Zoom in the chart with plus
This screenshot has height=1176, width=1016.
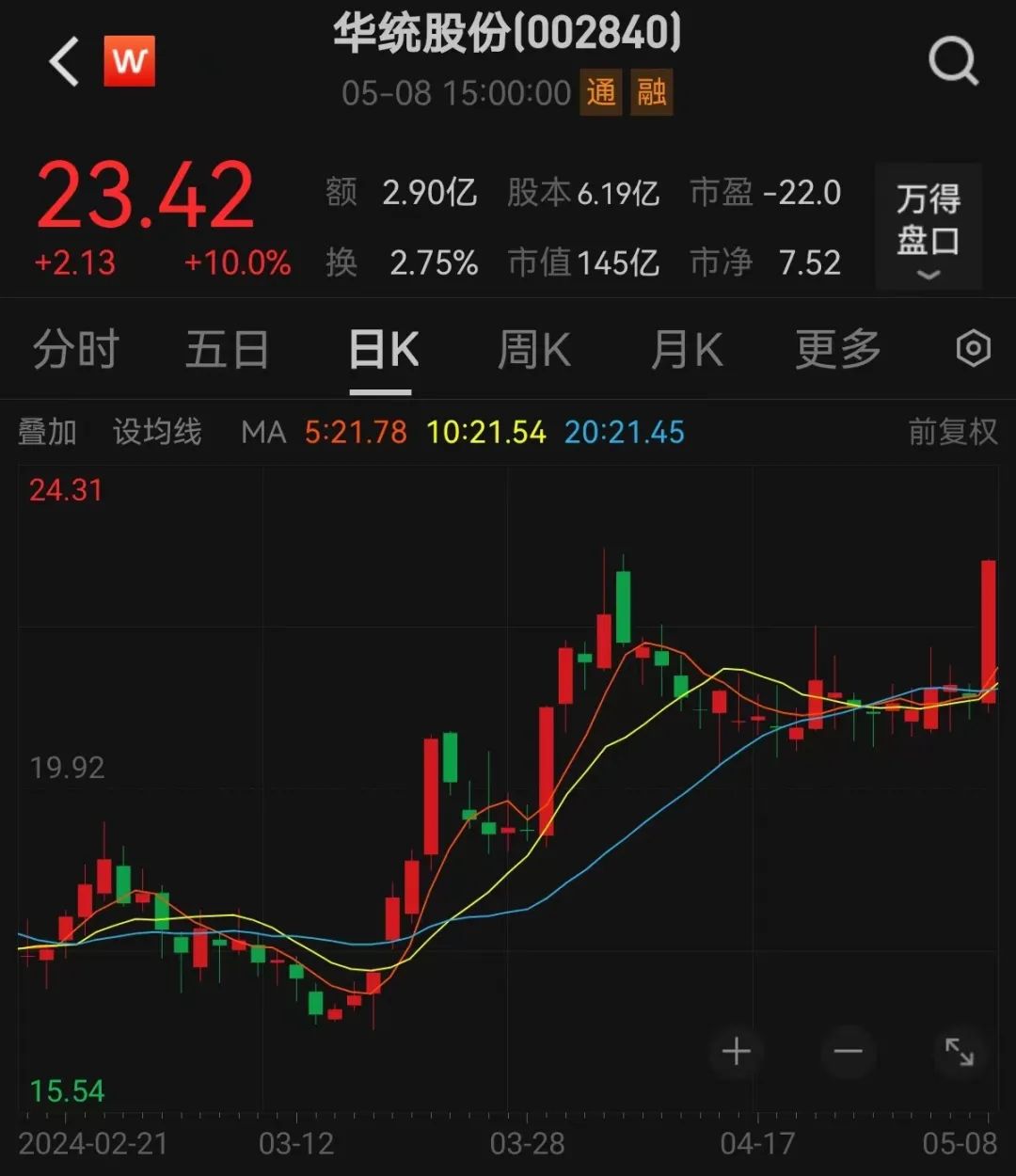(x=736, y=1051)
